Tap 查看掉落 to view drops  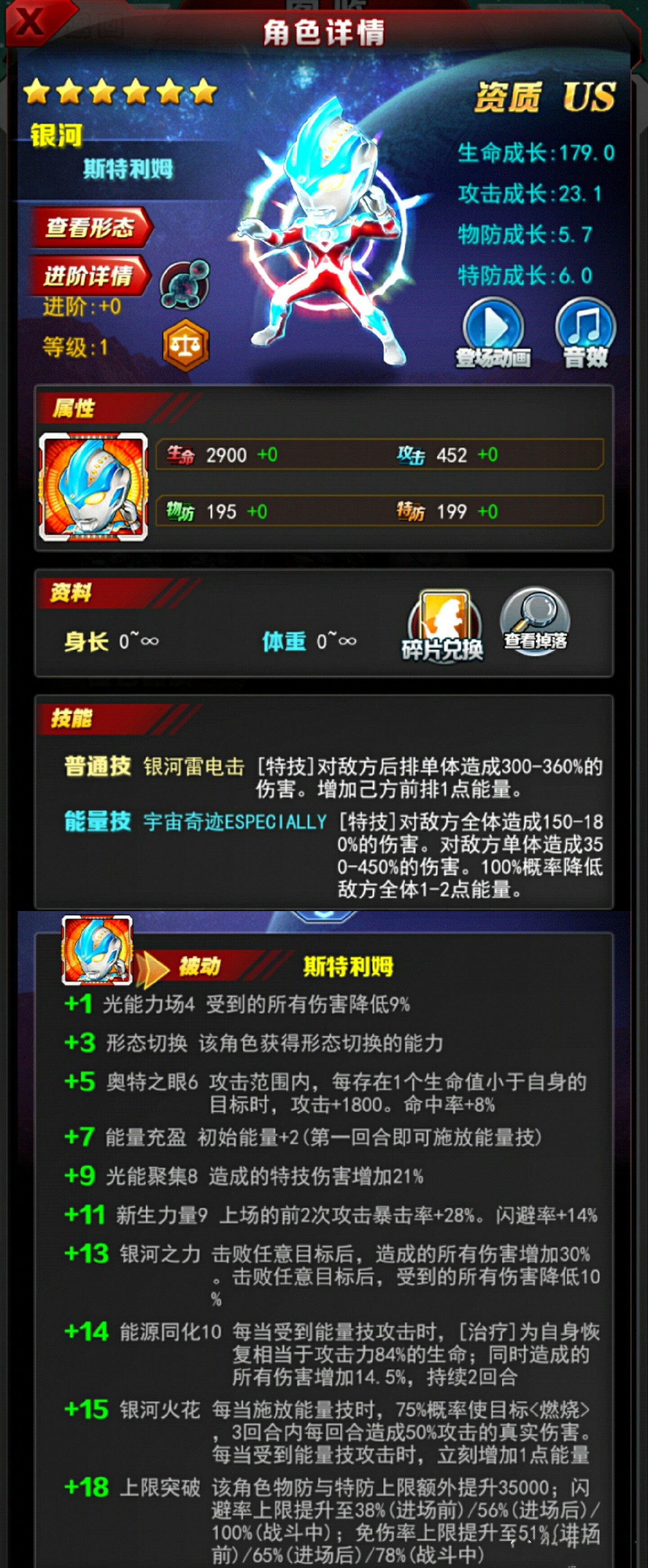tap(535, 620)
